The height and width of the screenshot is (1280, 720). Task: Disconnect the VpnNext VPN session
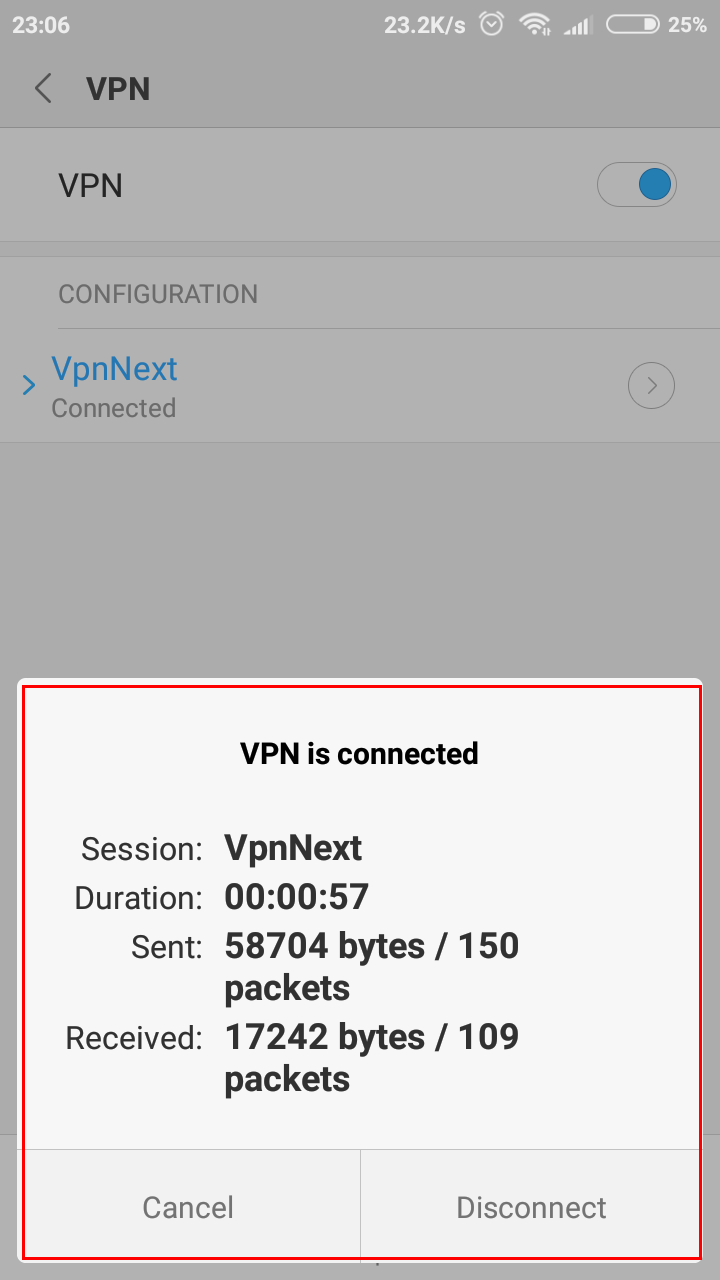click(x=531, y=1206)
